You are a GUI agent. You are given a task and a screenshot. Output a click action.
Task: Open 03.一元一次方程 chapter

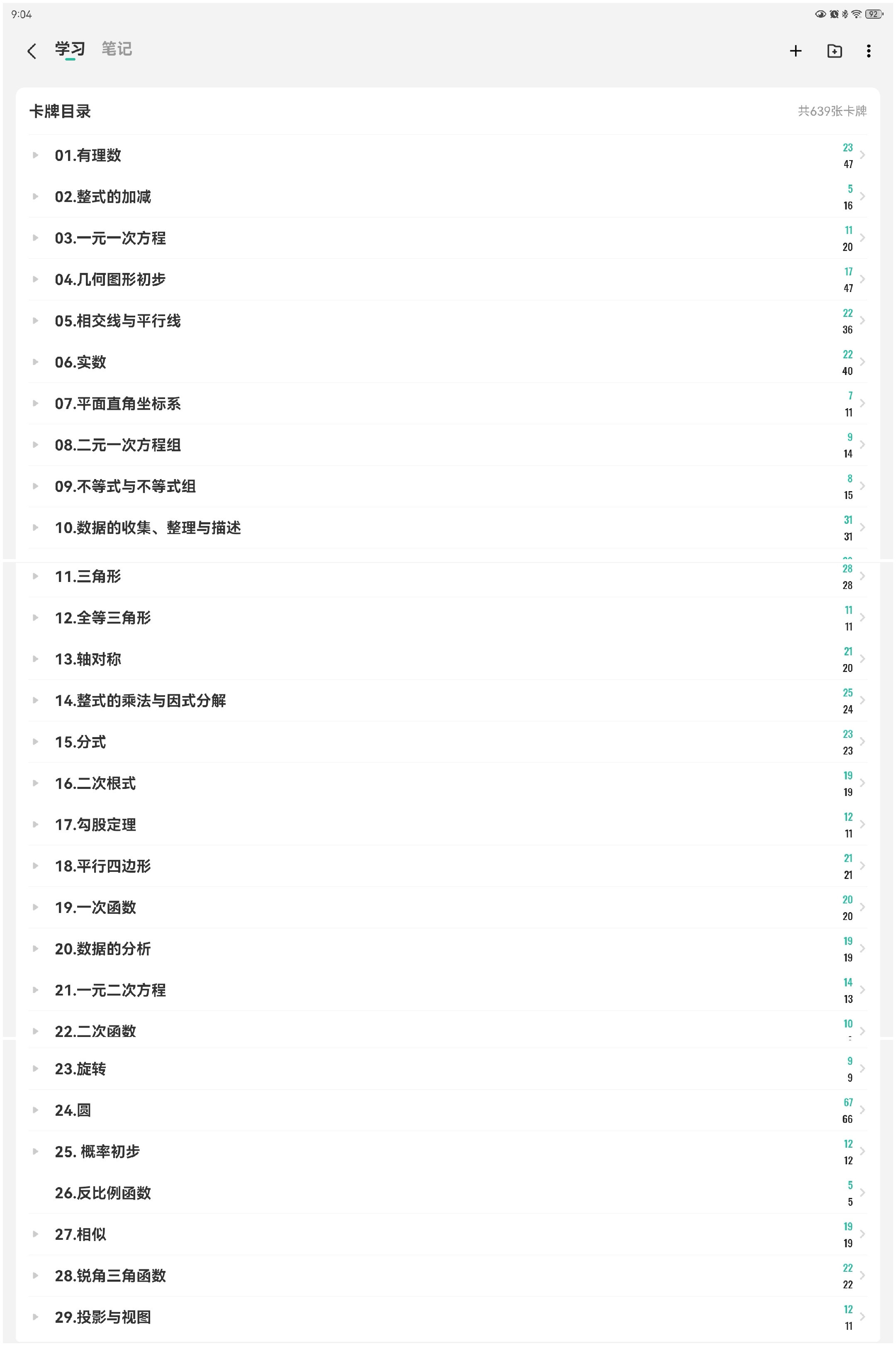click(x=448, y=238)
